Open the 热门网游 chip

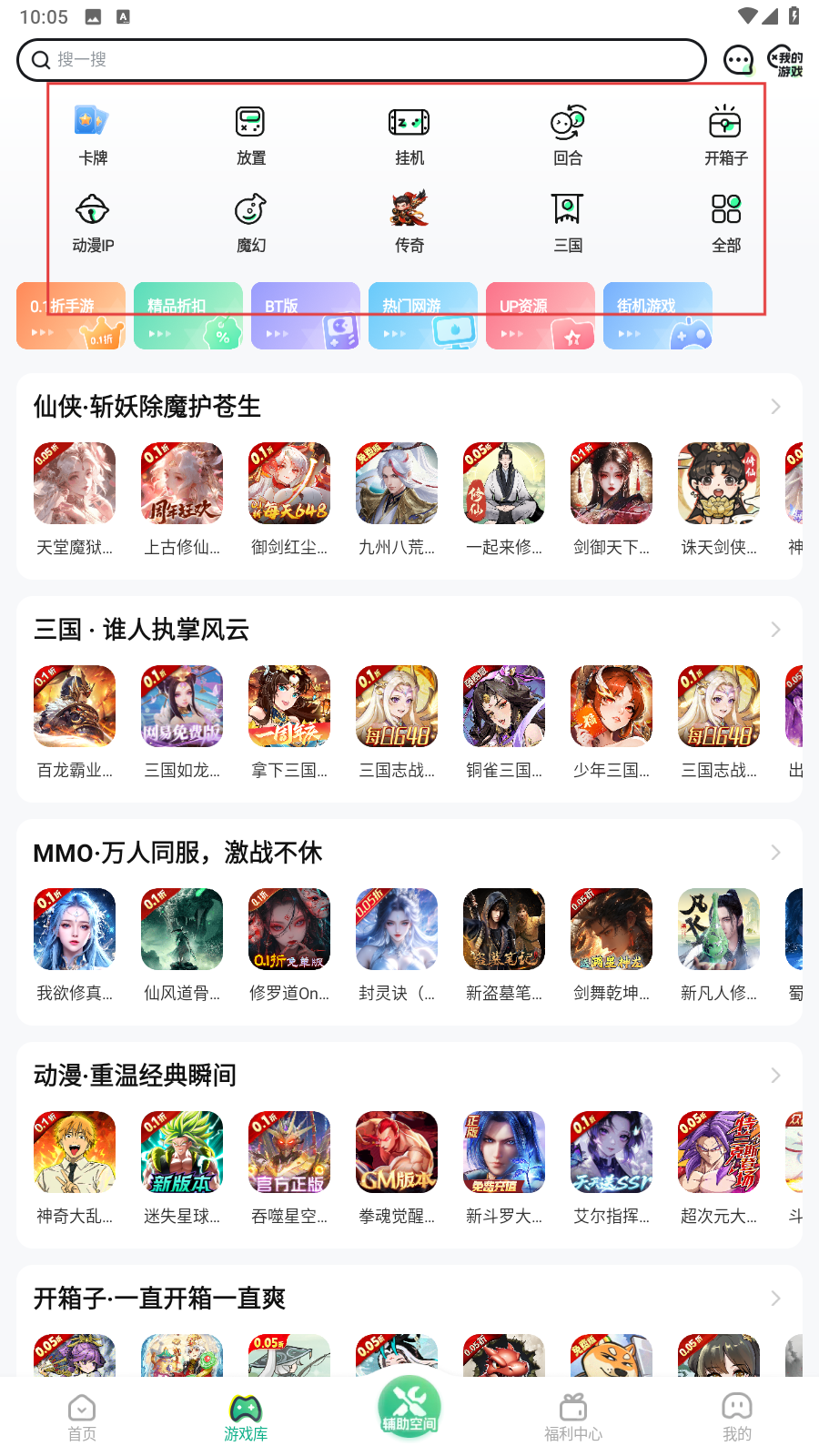tap(423, 316)
